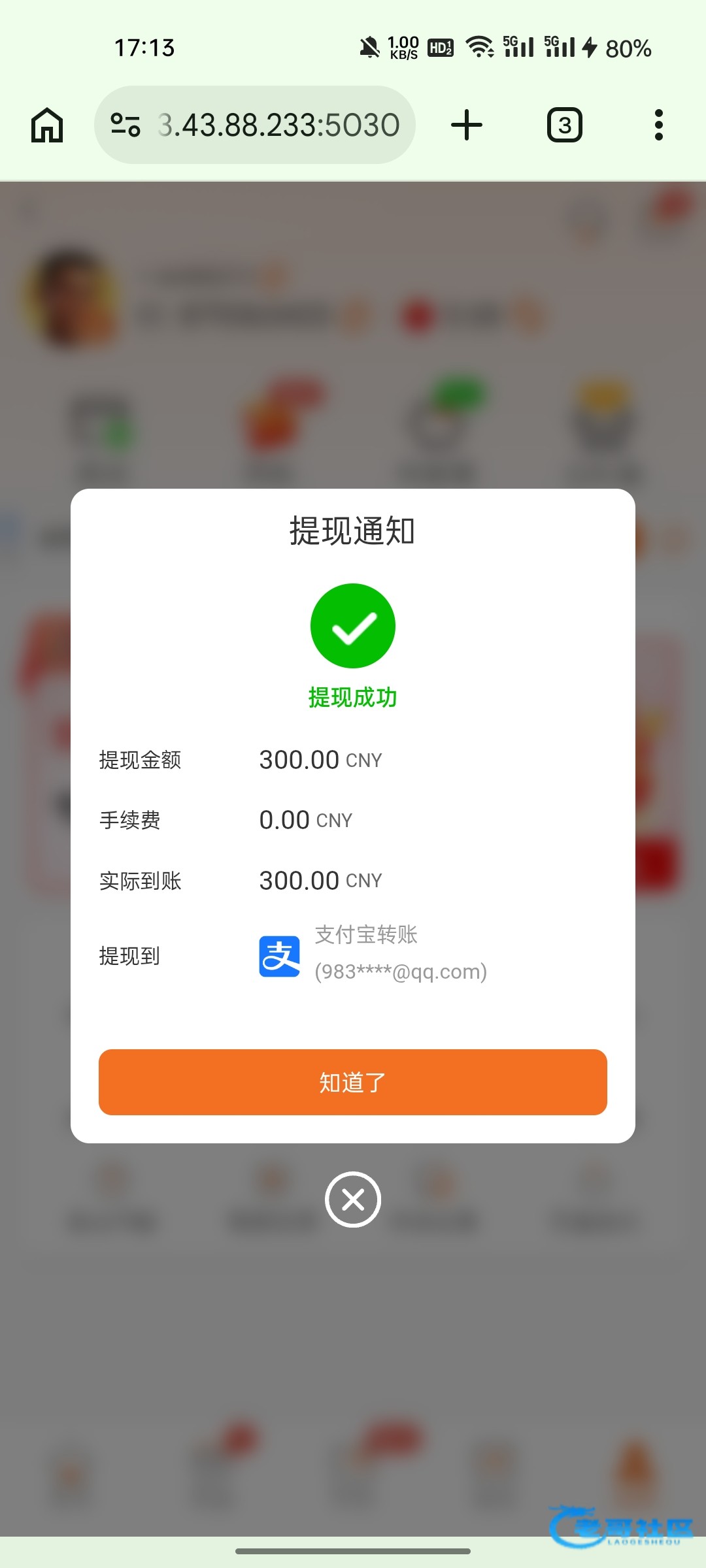Open a new browser tab
Viewport: 706px width, 1568px height.
click(x=467, y=125)
